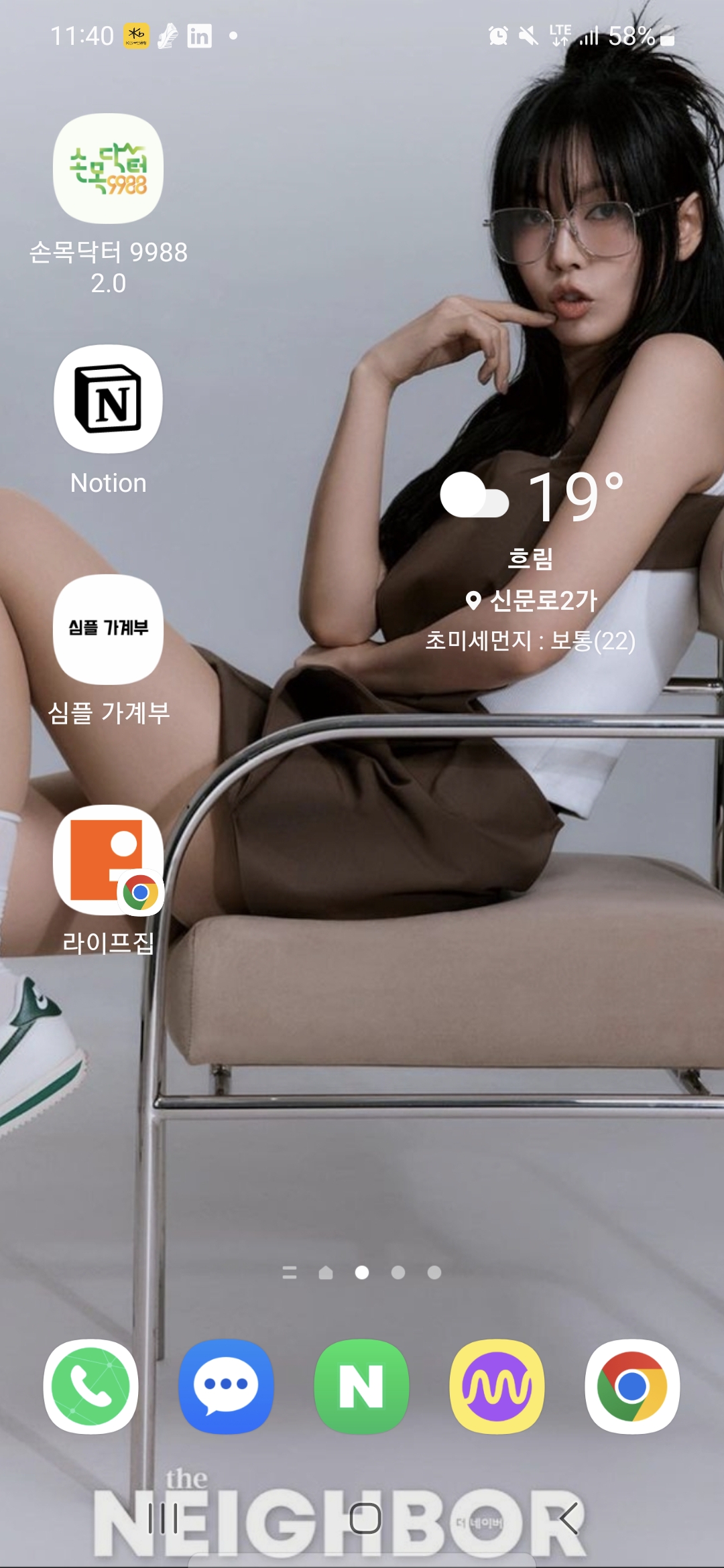The height and width of the screenshot is (1568, 724).
Task: Launch the Naver app in the dock
Action: [361, 1386]
